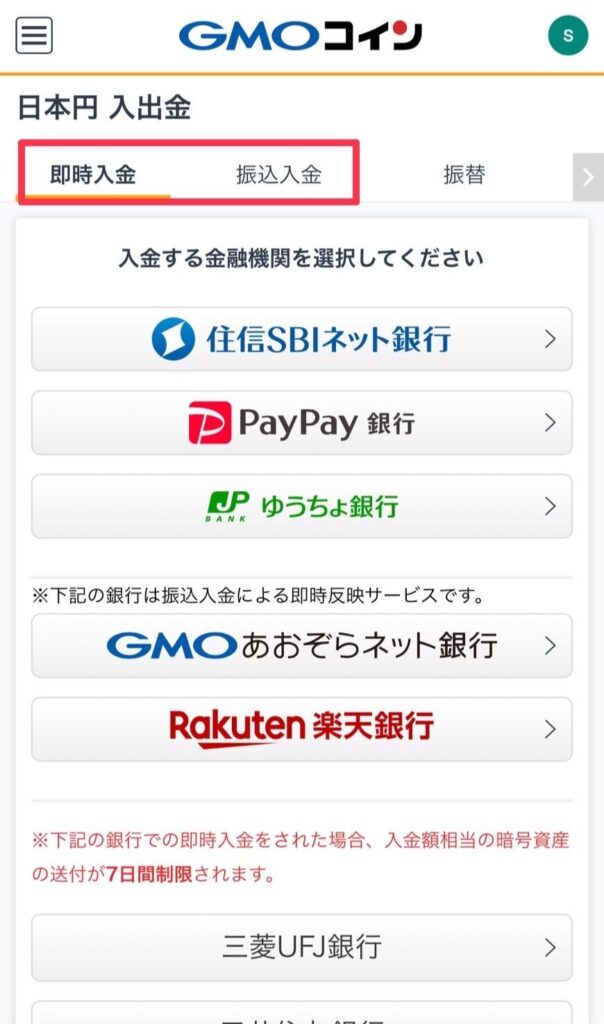Select 楽天銀行 for deposit
The height and width of the screenshot is (1024, 604).
click(302, 729)
